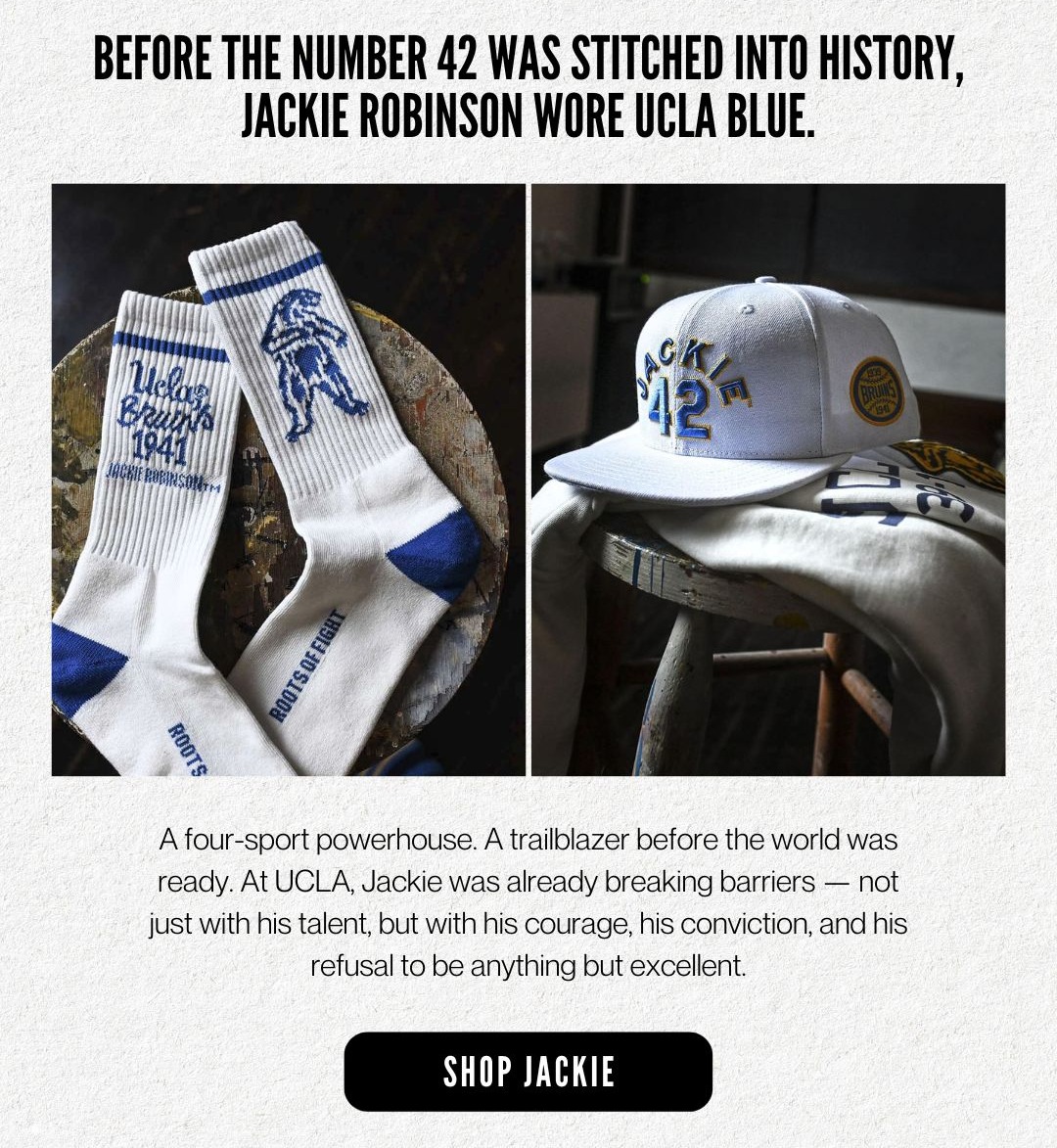Open the UCLA Bruins socks image
The width and height of the screenshot is (1057, 1148).
[288, 480]
